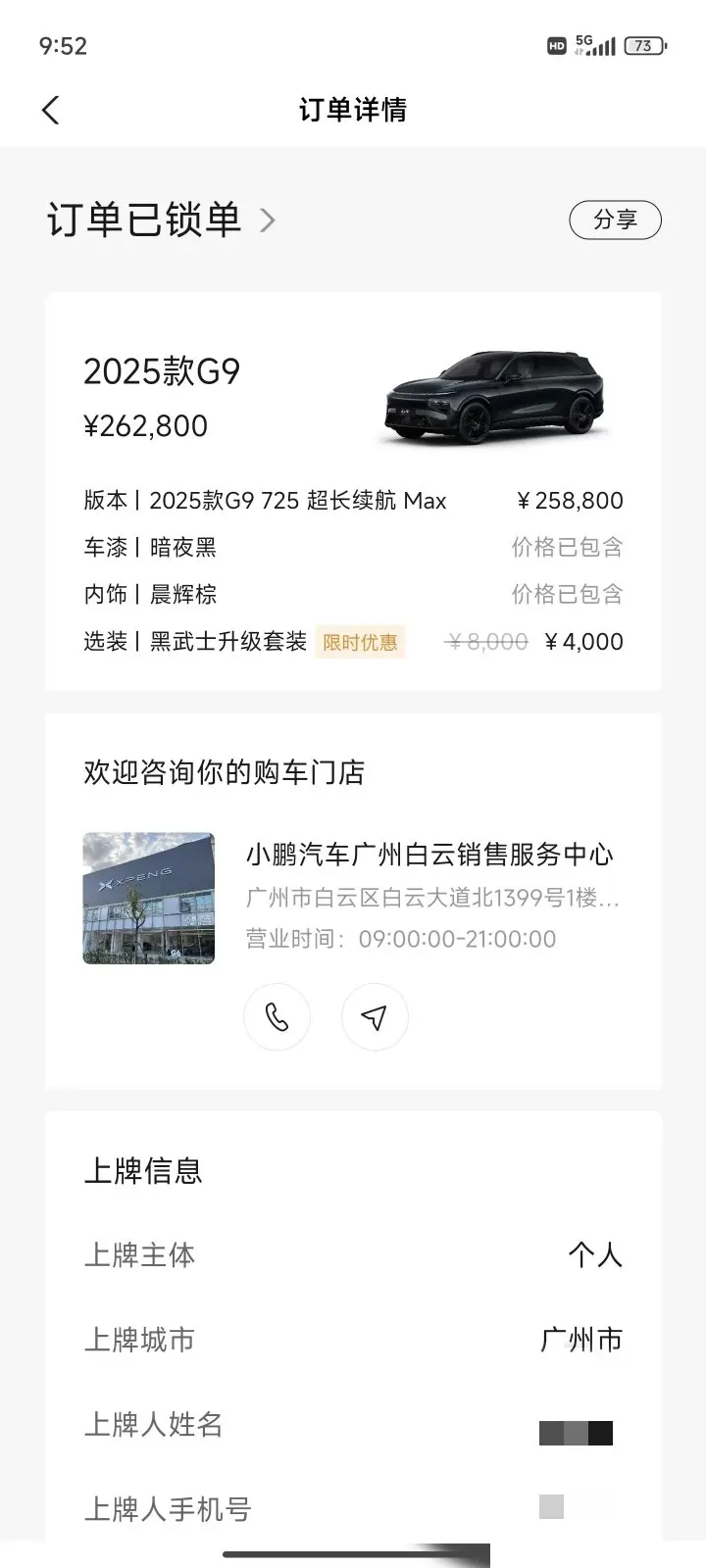This screenshot has width=706, height=1568.
Task: Open 订单已锁单 order status details
Action: point(161,220)
